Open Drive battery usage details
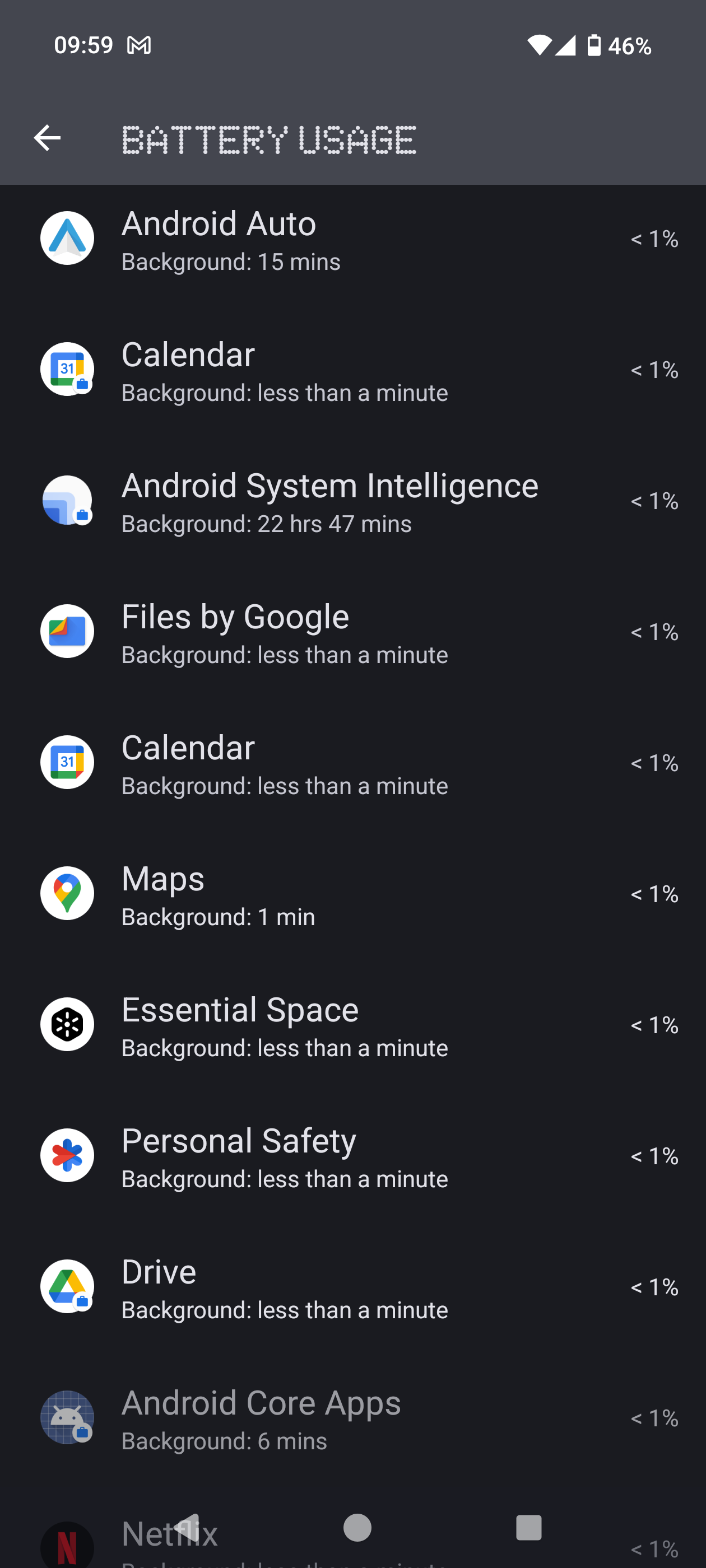This screenshot has width=706, height=1568. point(352,1286)
